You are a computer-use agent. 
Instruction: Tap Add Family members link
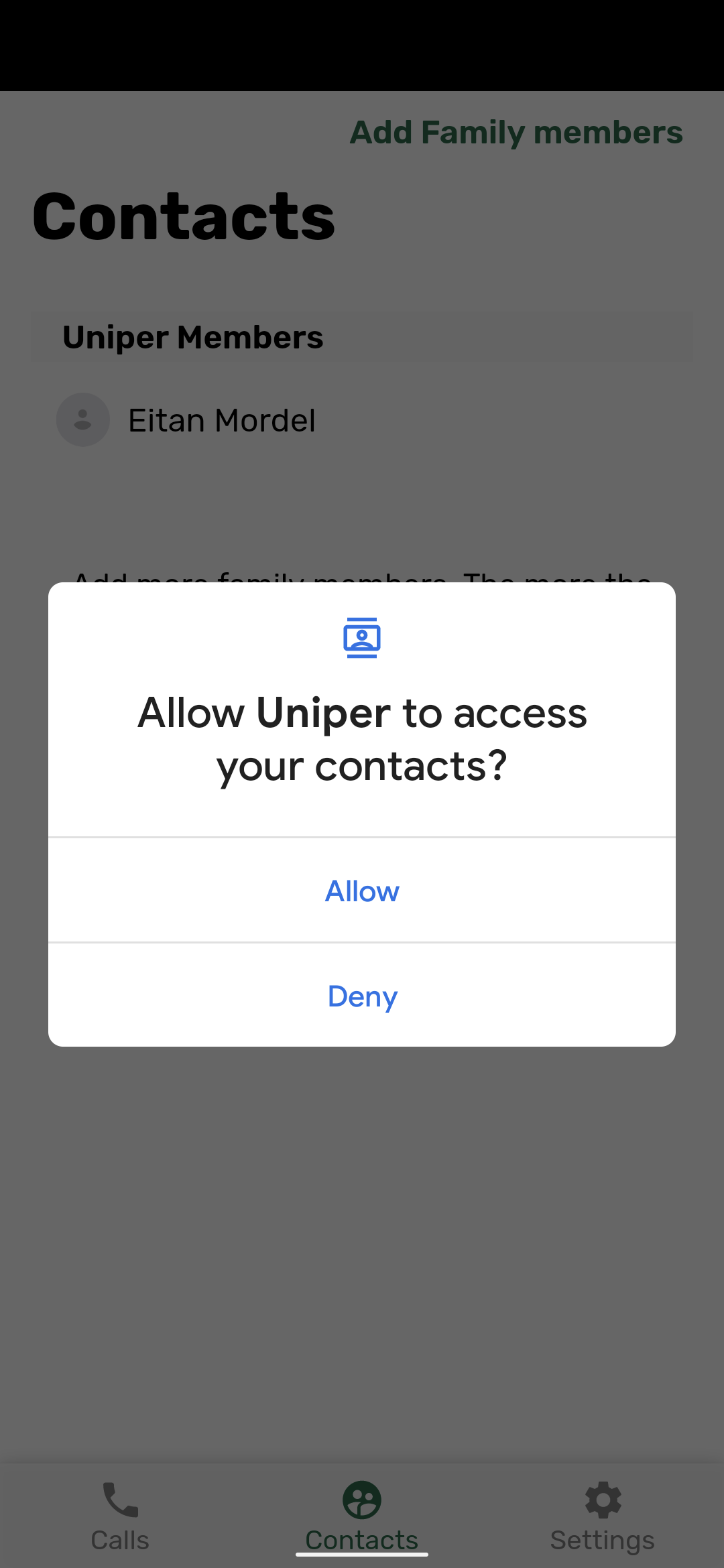pyautogui.click(x=516, y=132)
